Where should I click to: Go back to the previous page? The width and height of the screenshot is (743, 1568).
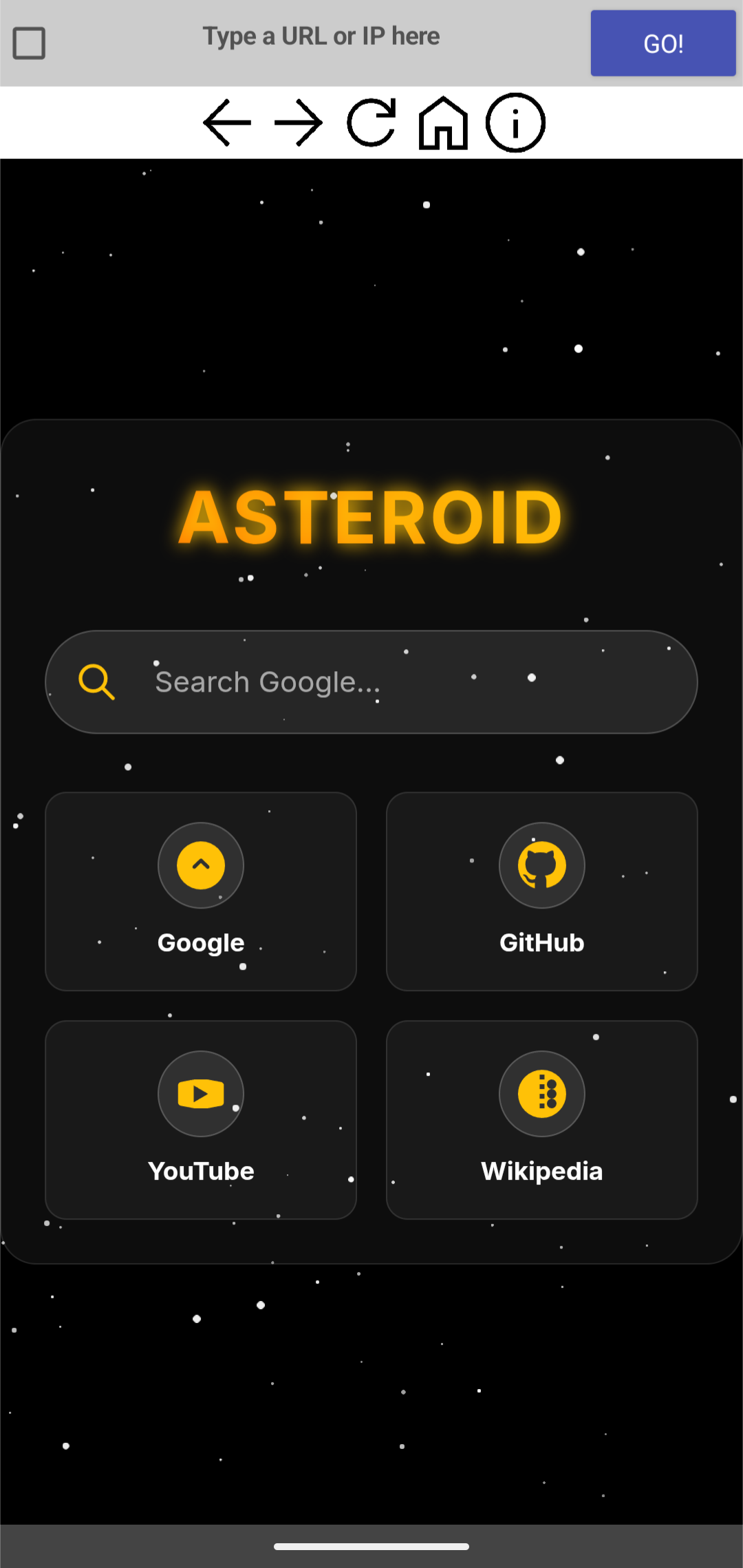coord(227,123)
